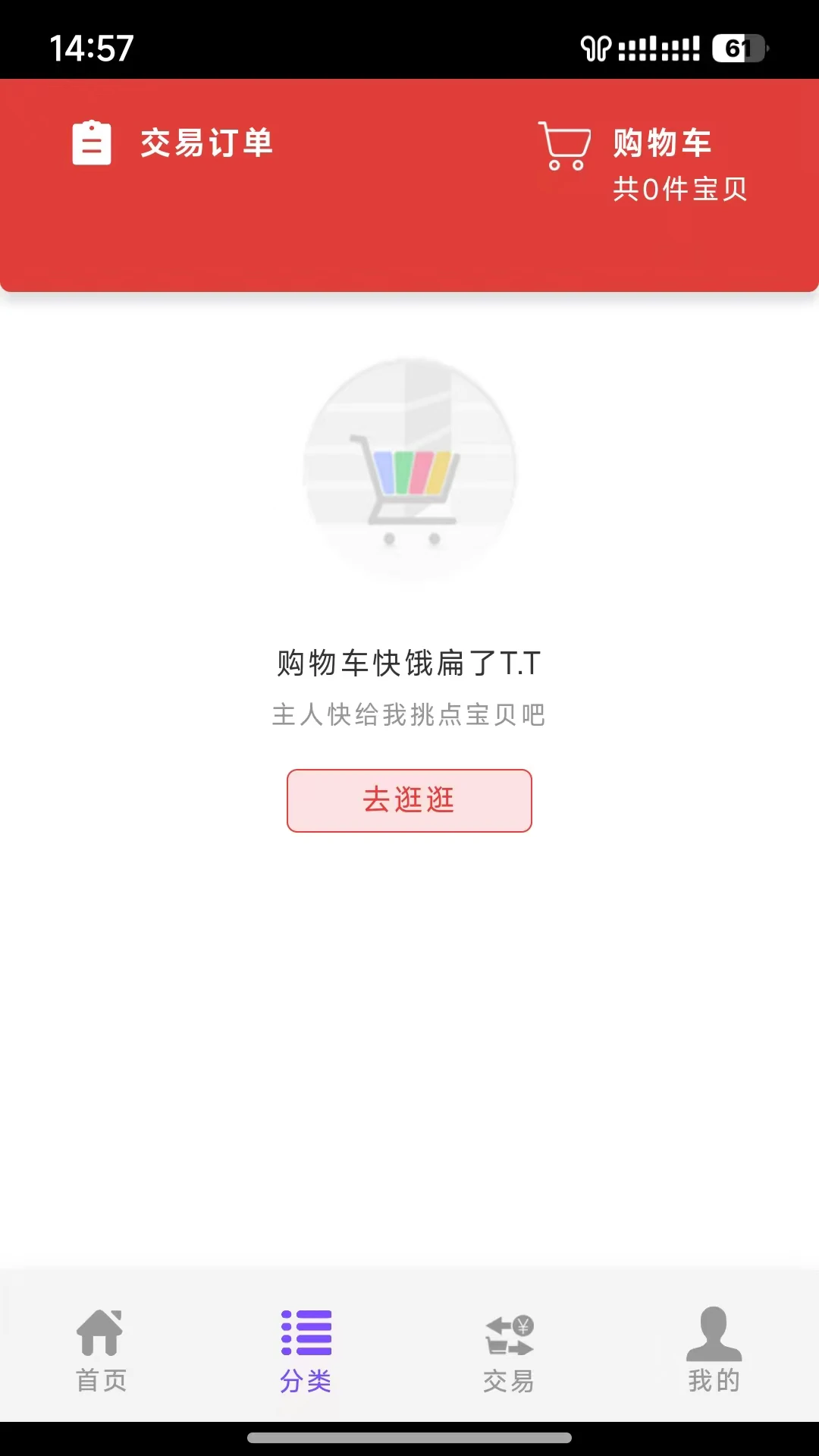Tap the 购物车 label at top right

[x=662, y=143]
